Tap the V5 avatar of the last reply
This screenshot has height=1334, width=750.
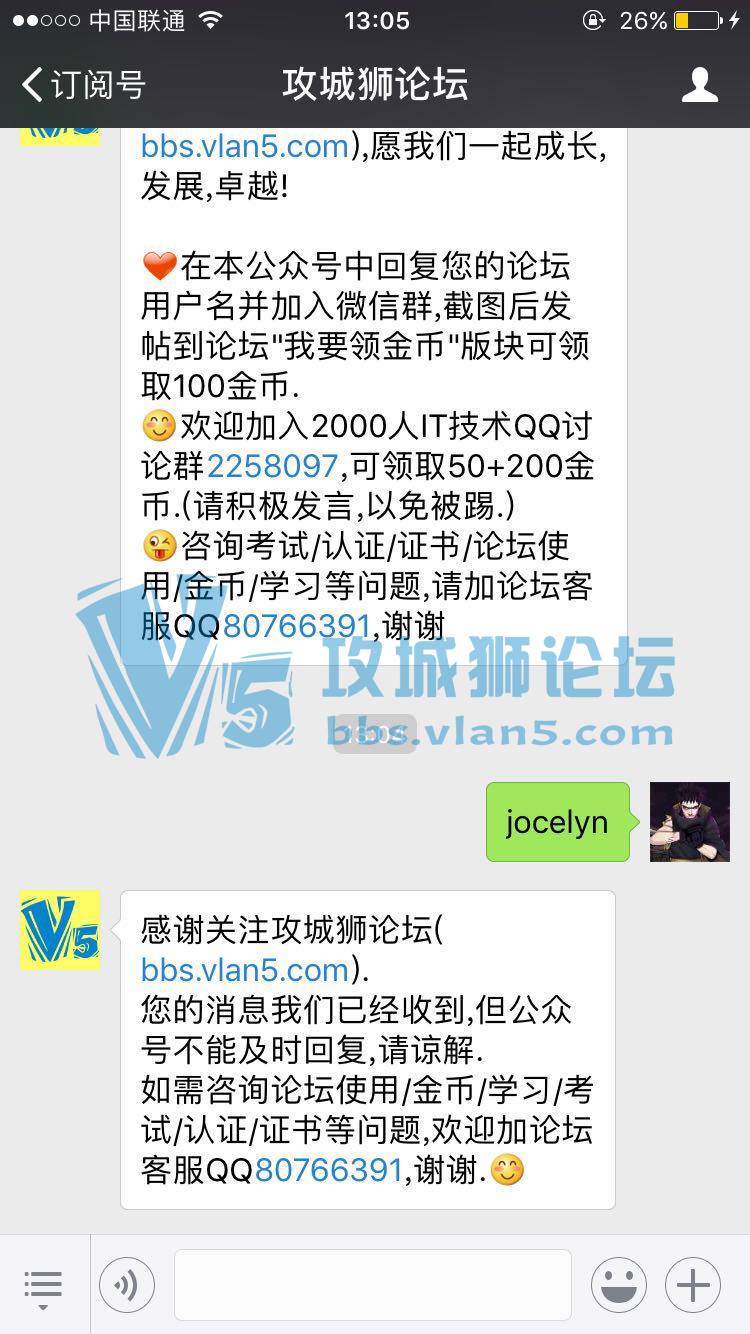point(60,930)
